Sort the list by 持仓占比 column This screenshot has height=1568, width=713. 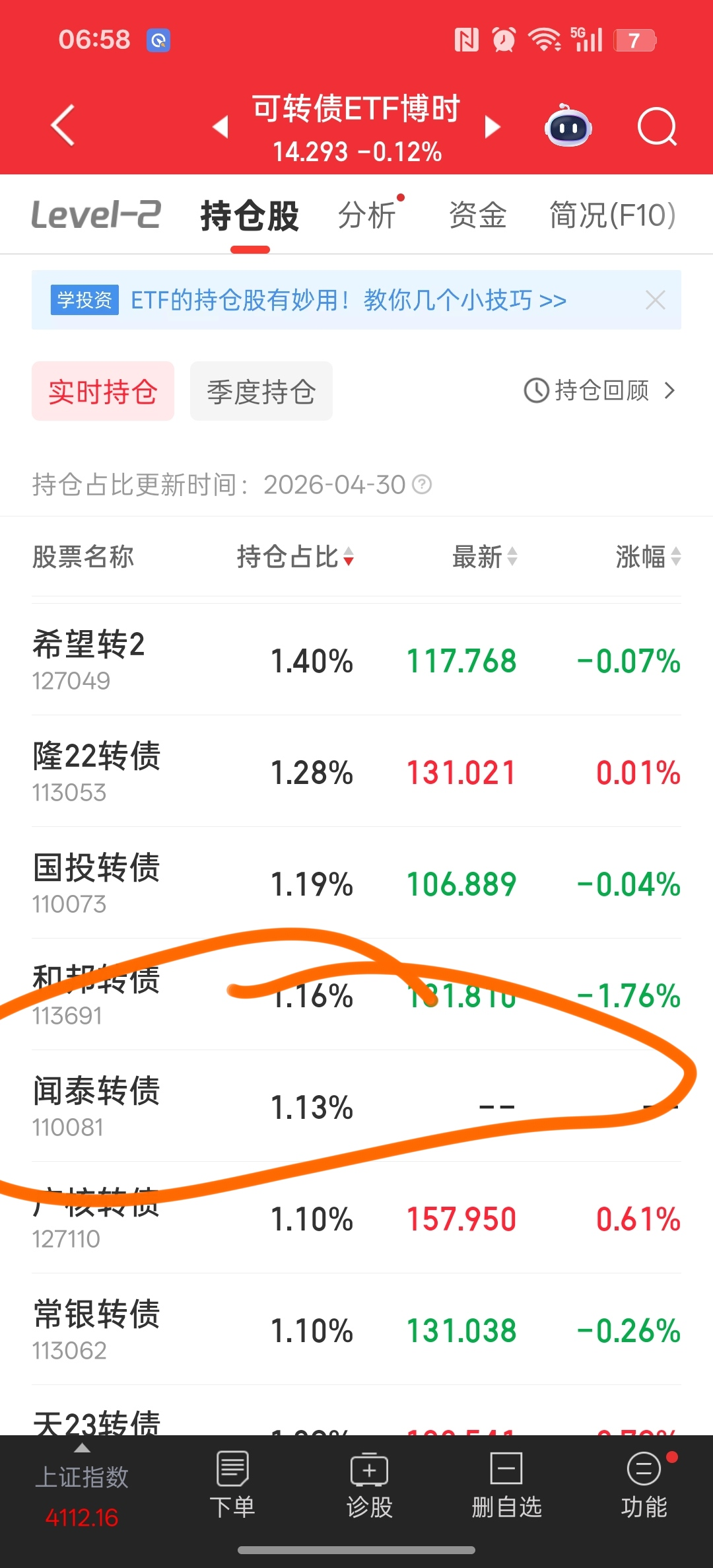(295, 557)
